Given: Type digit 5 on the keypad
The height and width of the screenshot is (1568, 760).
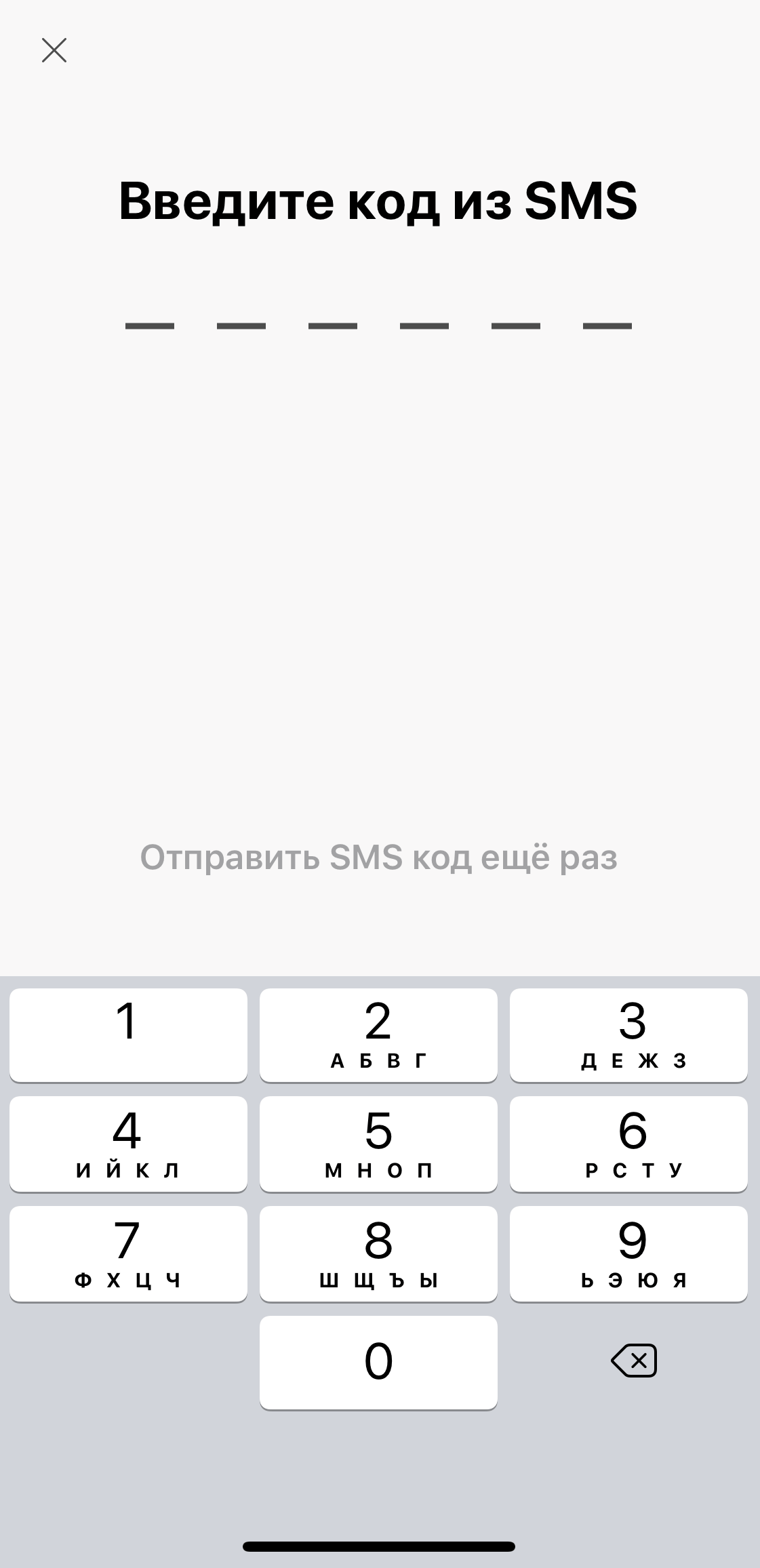Looking at the screenshot, I should coord(378,1144).
